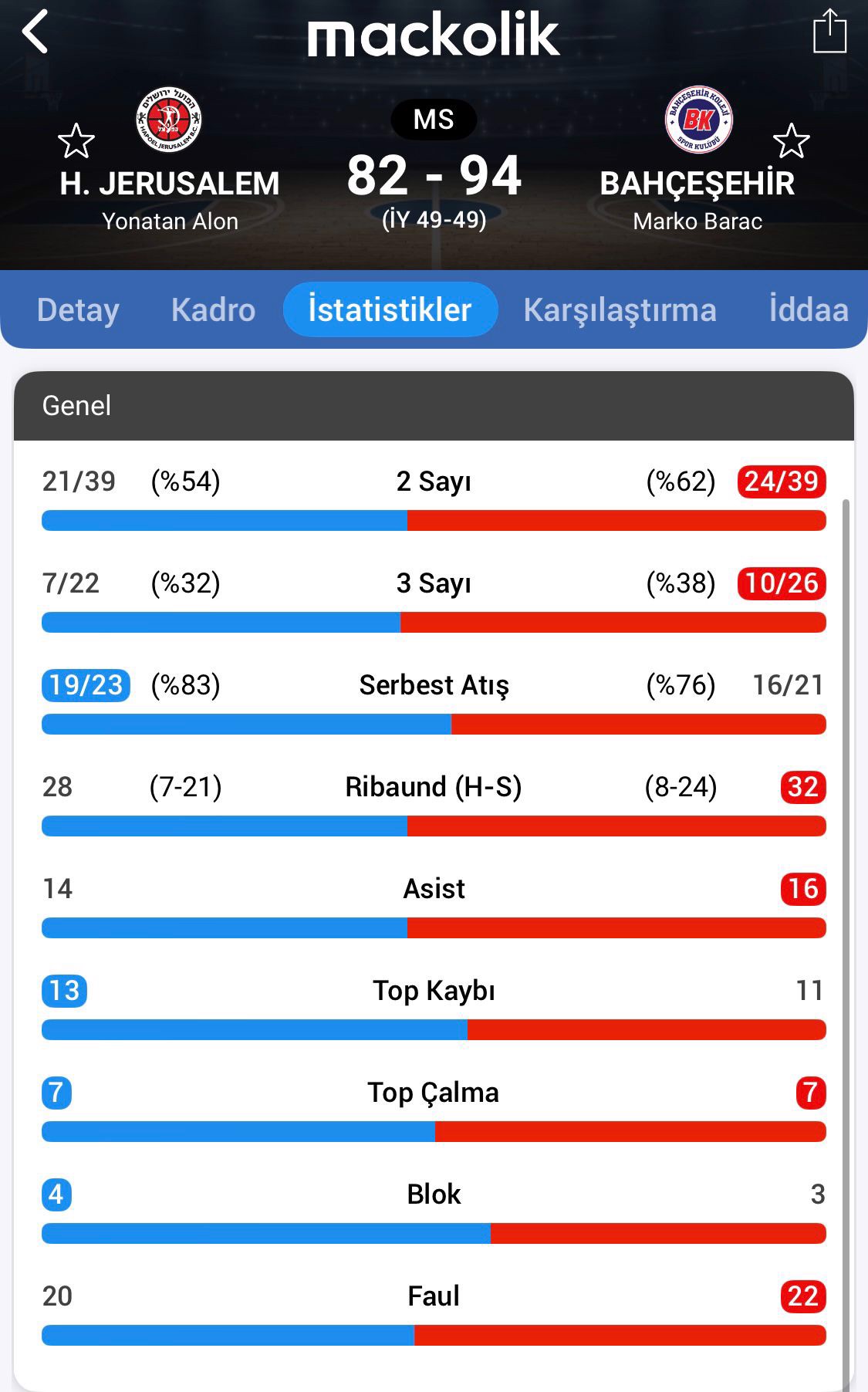Select the İstatistikler tab
This screenshot has height=1392, width=868.
pyautogui.click(x=390, y=310)
